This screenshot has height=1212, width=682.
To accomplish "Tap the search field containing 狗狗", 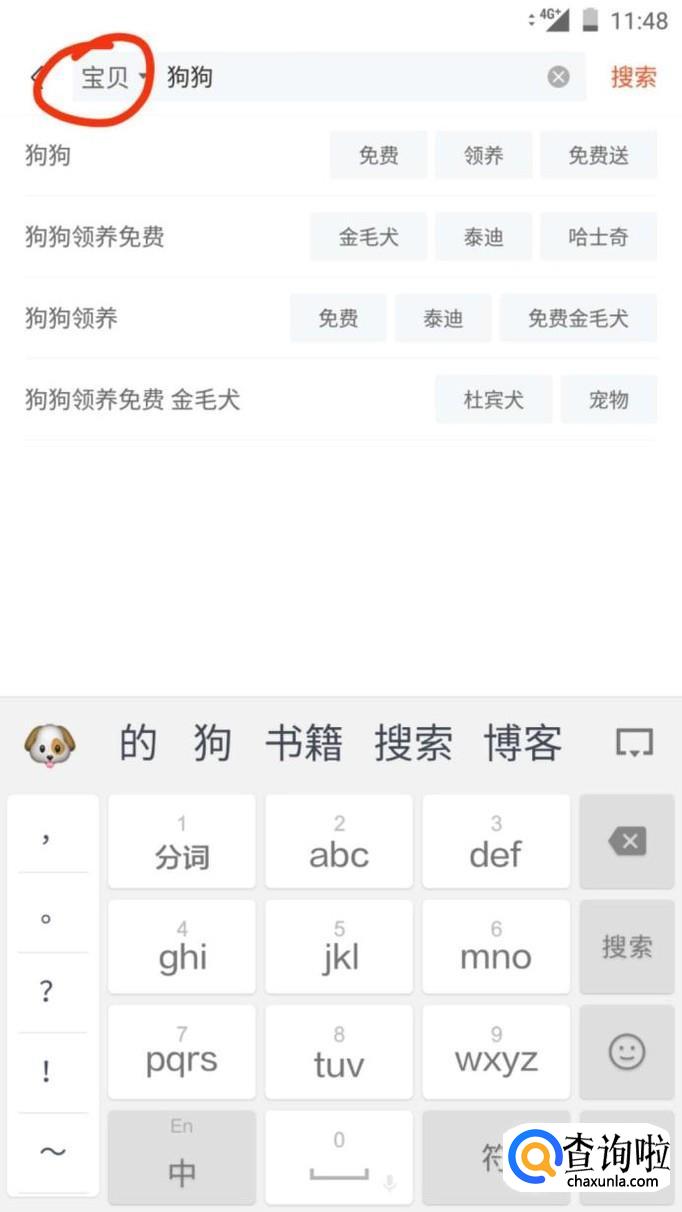I will pyautogui.click(x=350, y=77).
